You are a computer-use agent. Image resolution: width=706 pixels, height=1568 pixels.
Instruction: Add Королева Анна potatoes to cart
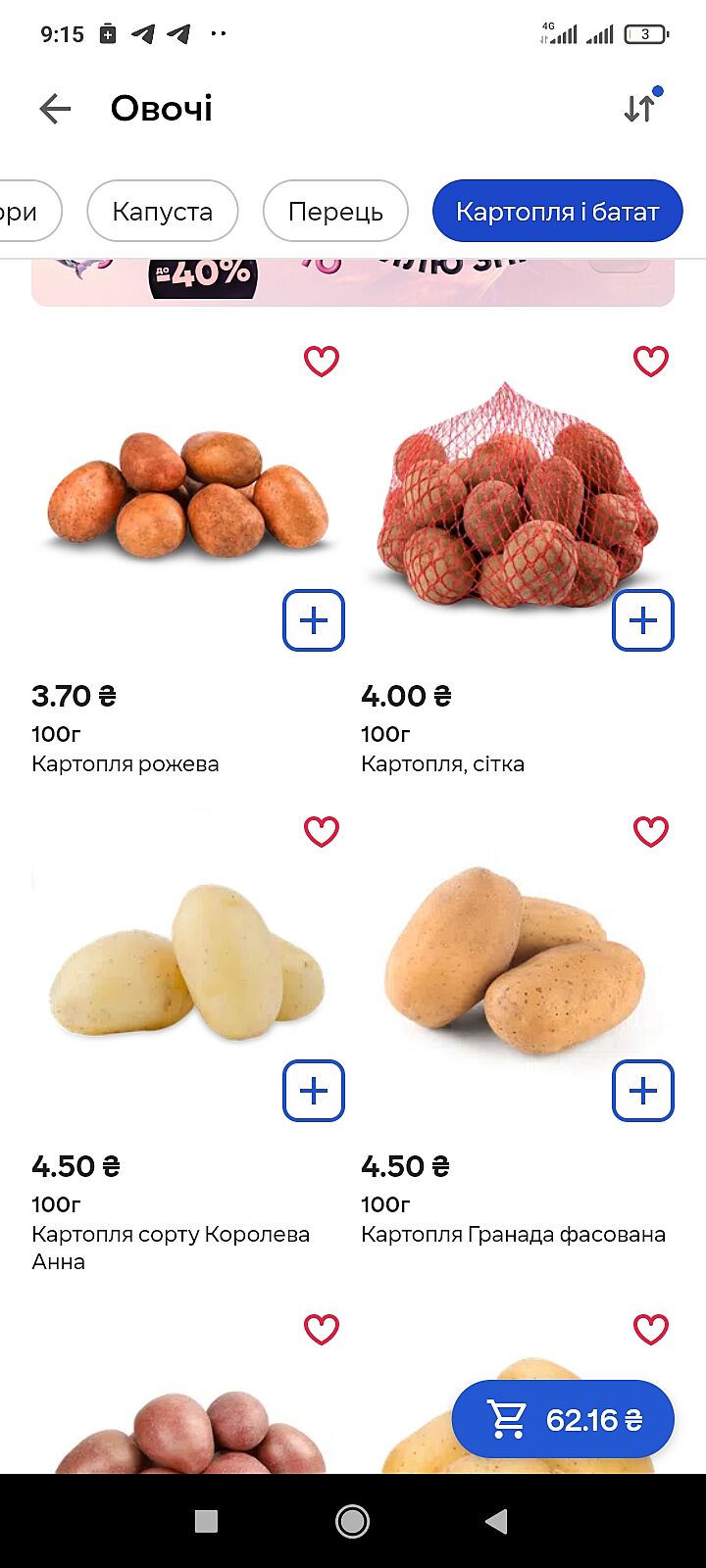click(x=314, y=1091)
